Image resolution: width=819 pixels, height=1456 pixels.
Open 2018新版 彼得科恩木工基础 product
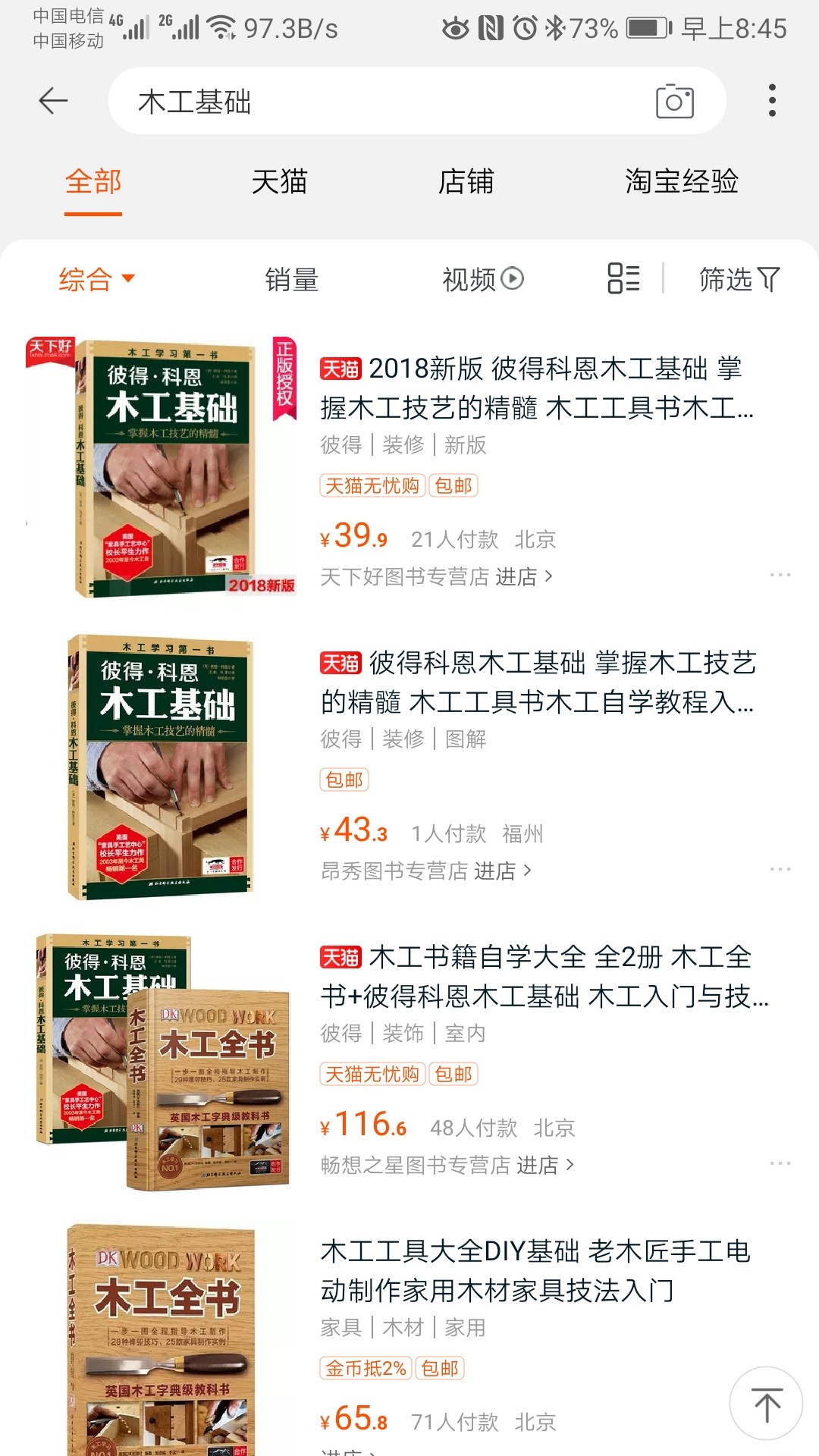coord(535,388)
